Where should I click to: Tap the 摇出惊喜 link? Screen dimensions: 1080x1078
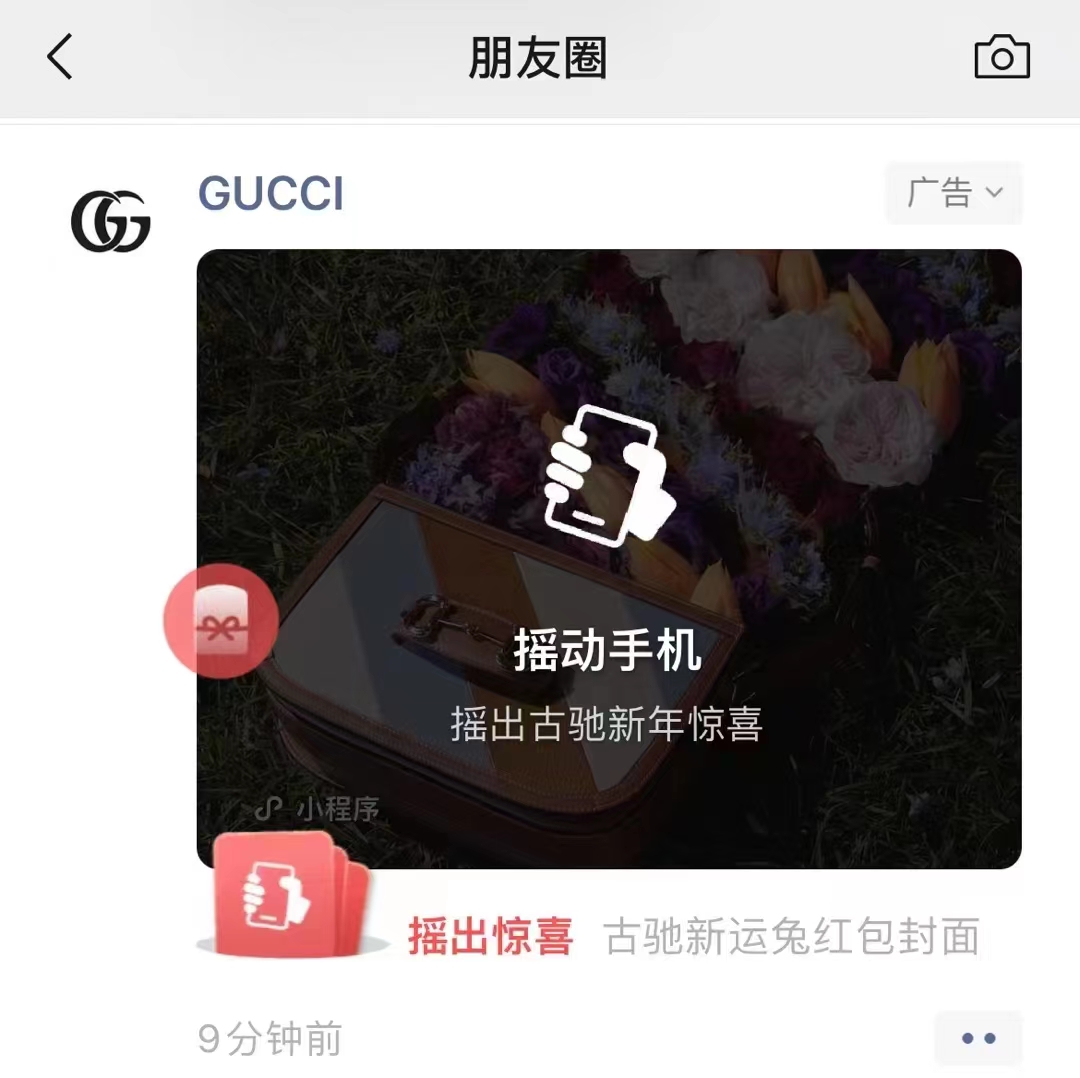490,937
